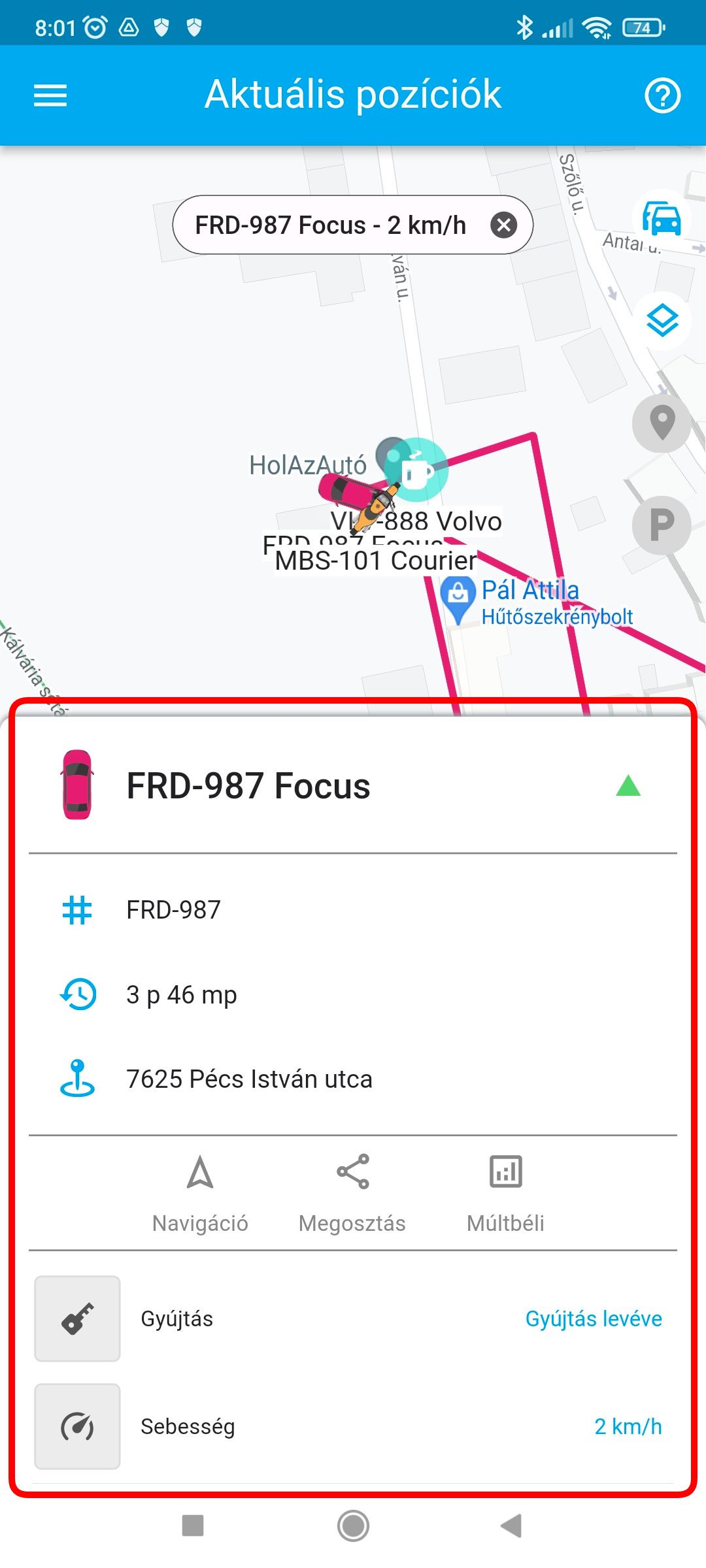Tap the system back button
This screenshot has width=706, height=1568.
pos(511,1526)
